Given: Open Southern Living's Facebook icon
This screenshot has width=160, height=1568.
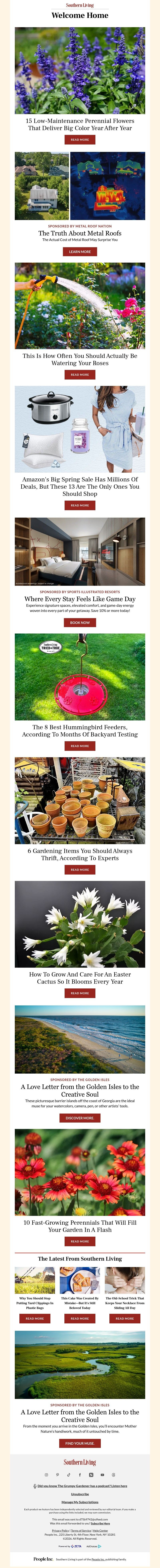Looking at the screenshot, I should 80,1475.
